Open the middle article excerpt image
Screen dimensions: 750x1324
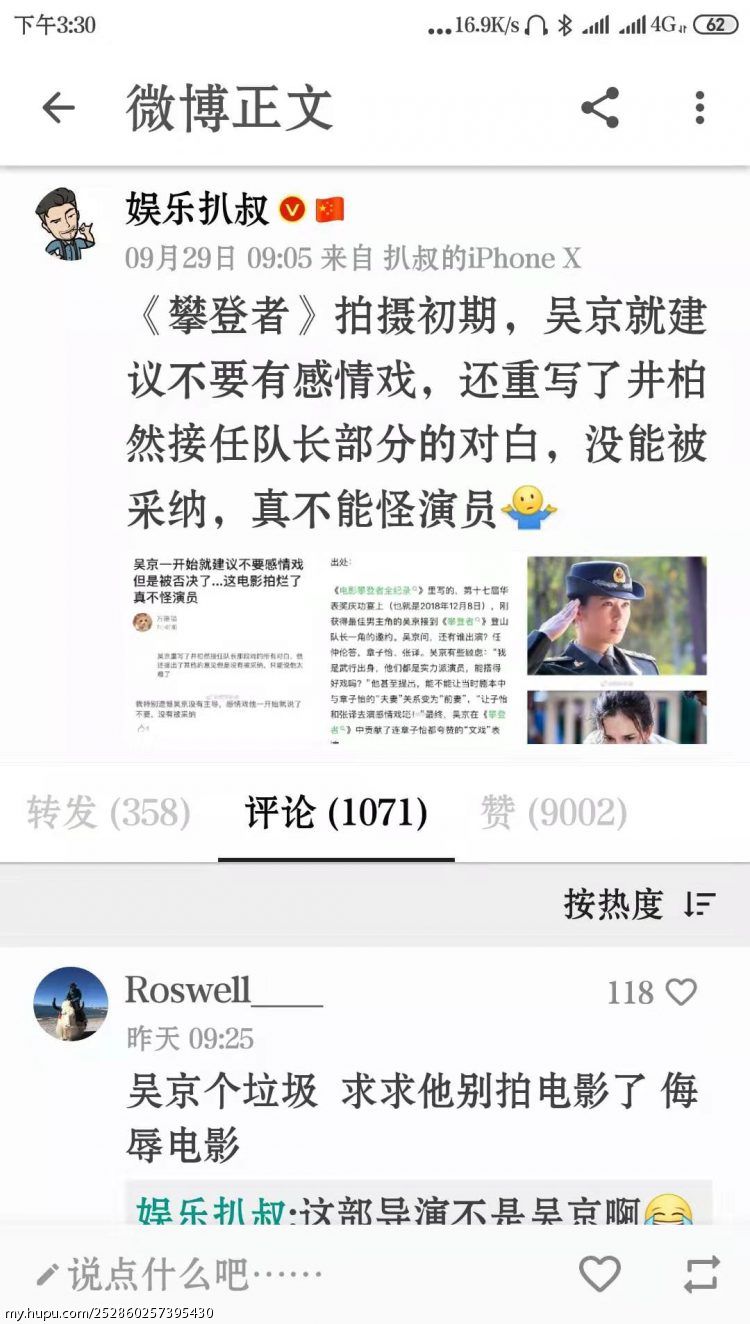tap(422, 649)
